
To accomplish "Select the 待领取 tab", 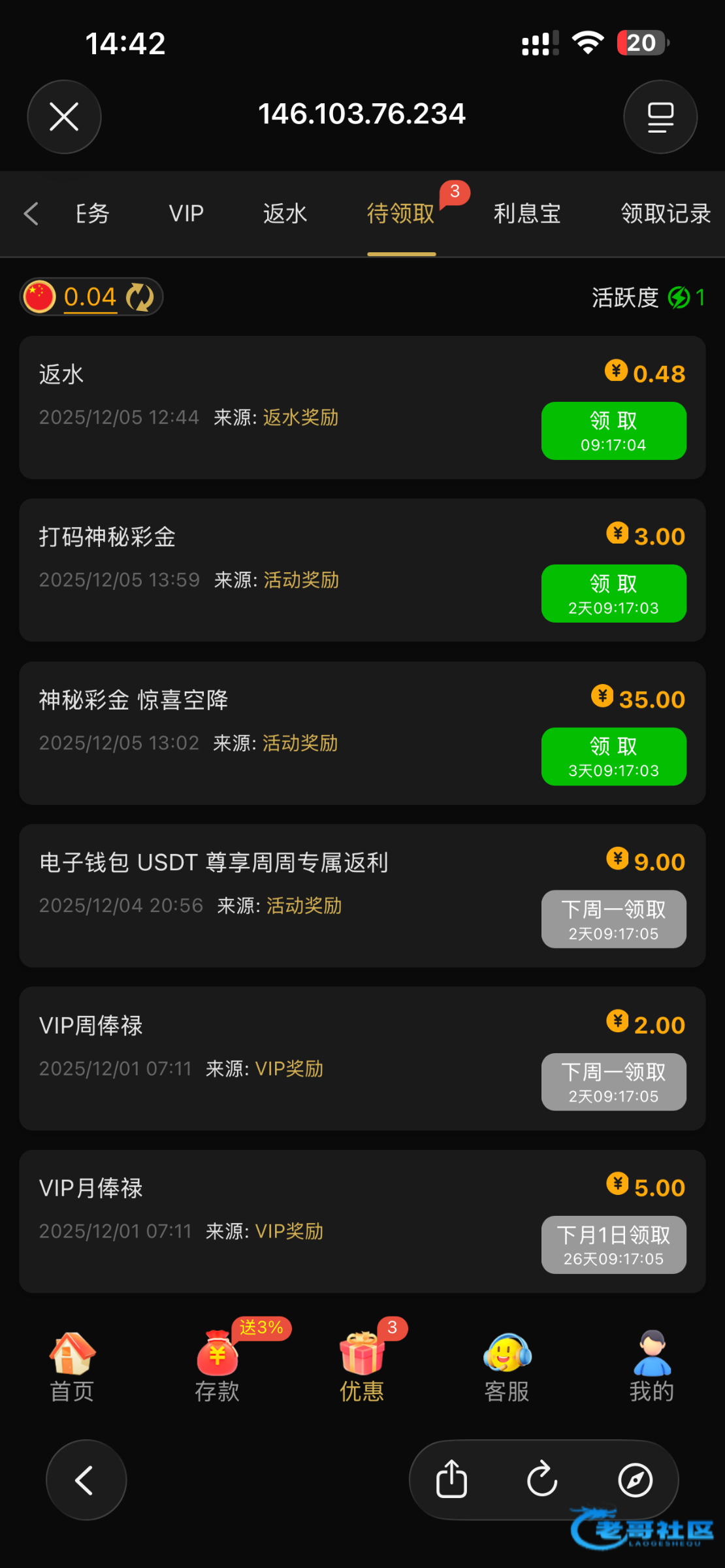I will (x=401, y=214).
